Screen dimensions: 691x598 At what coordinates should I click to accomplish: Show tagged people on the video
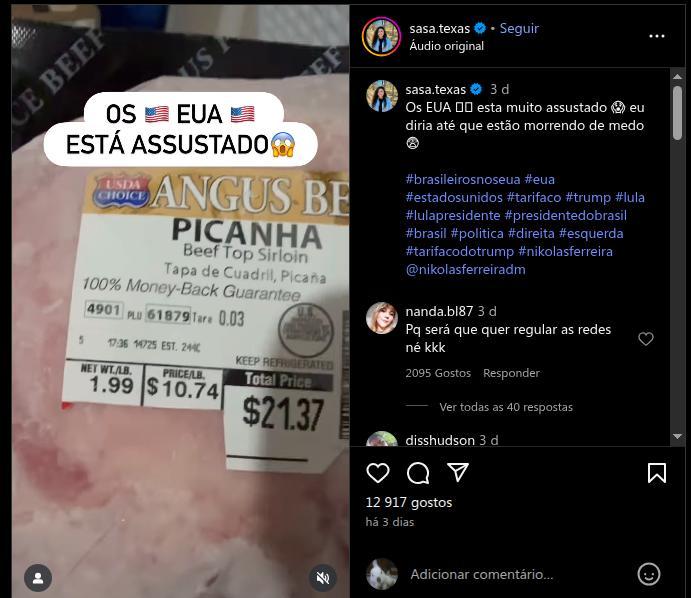(38, 577)
